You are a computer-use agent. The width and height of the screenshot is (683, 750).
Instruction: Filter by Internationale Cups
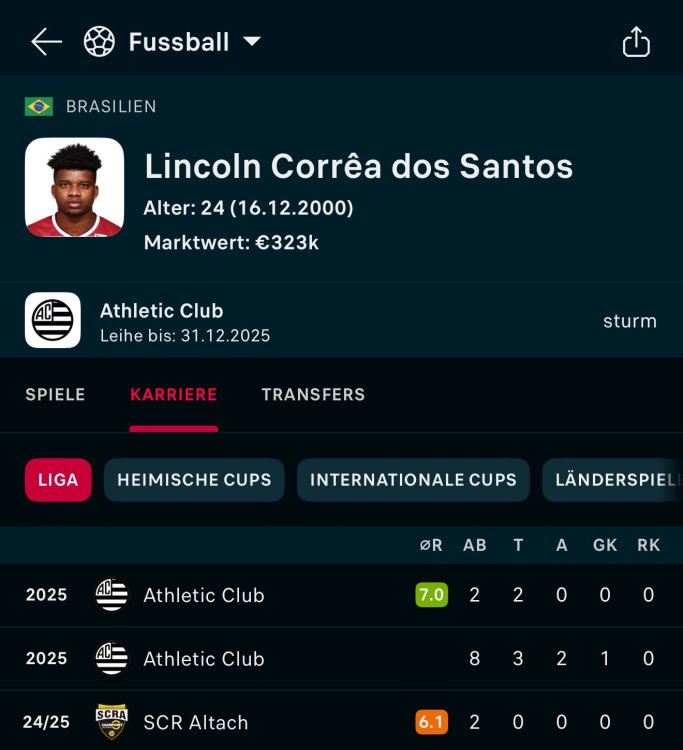pos(413,480)
